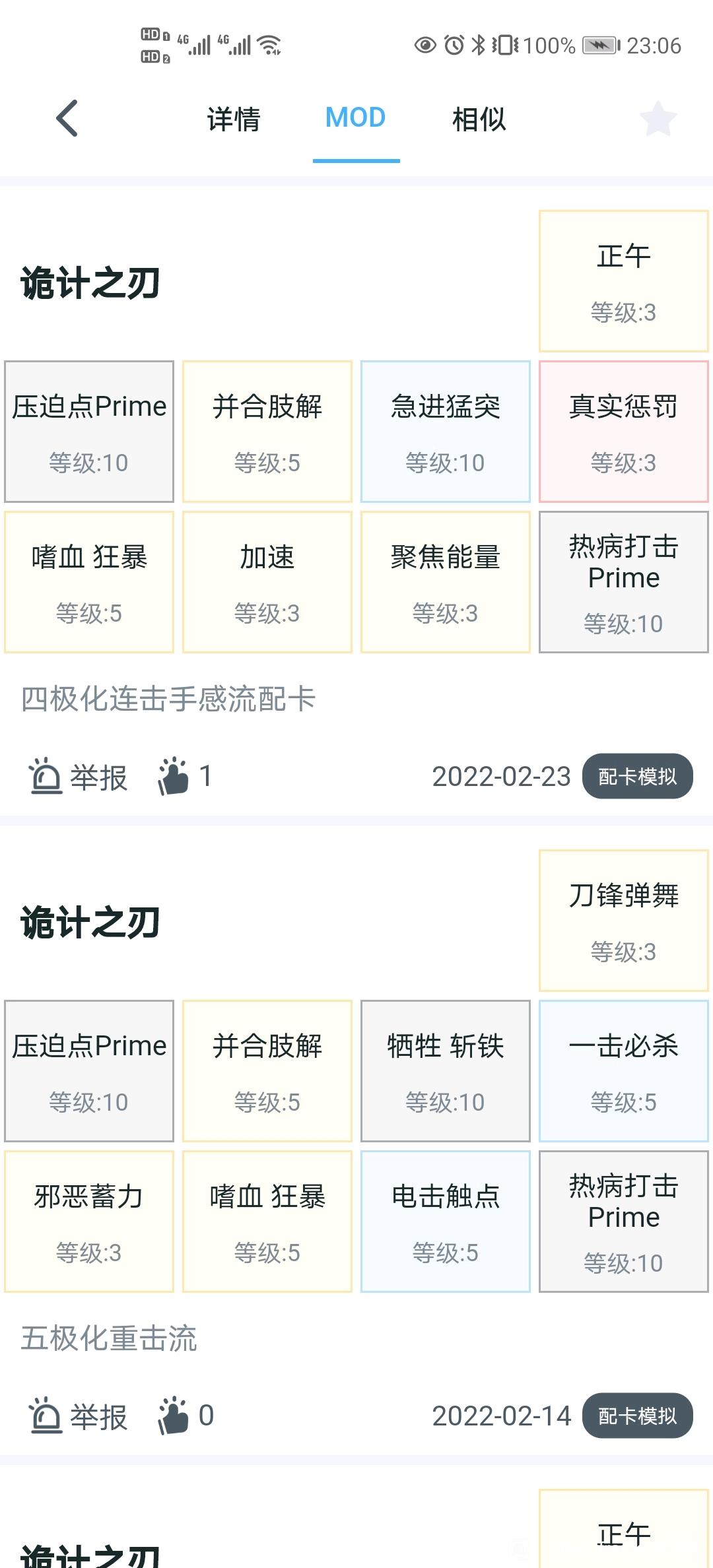Switch to the 相似 tab
The image size is (713, 1568).
coord(479,119)
